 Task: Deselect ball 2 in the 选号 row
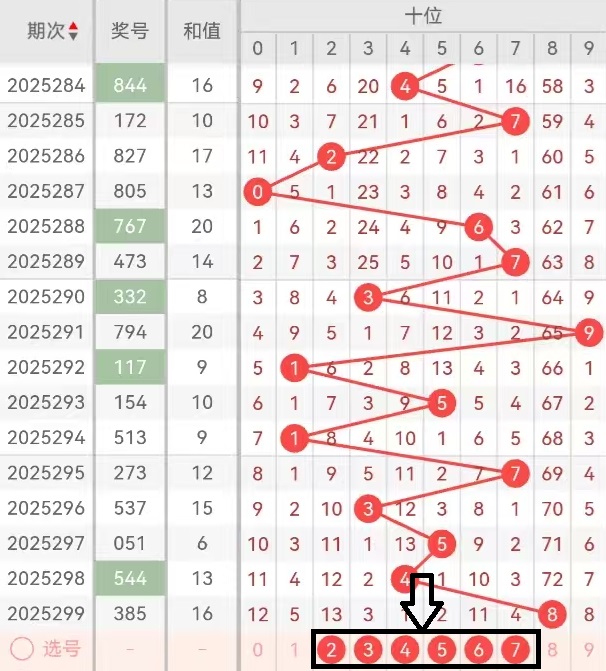[332, 650]
